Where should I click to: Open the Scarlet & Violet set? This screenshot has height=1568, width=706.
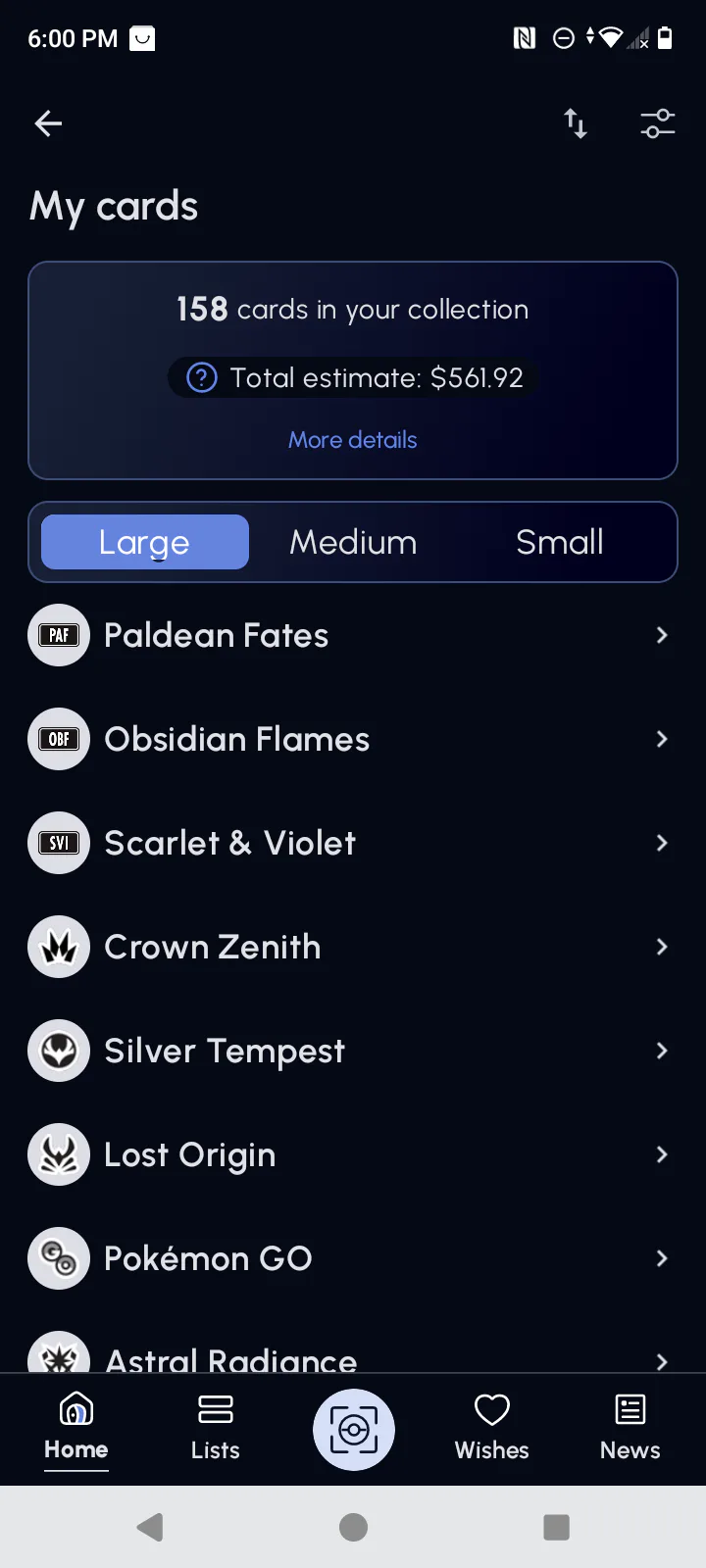pos(353,843)
